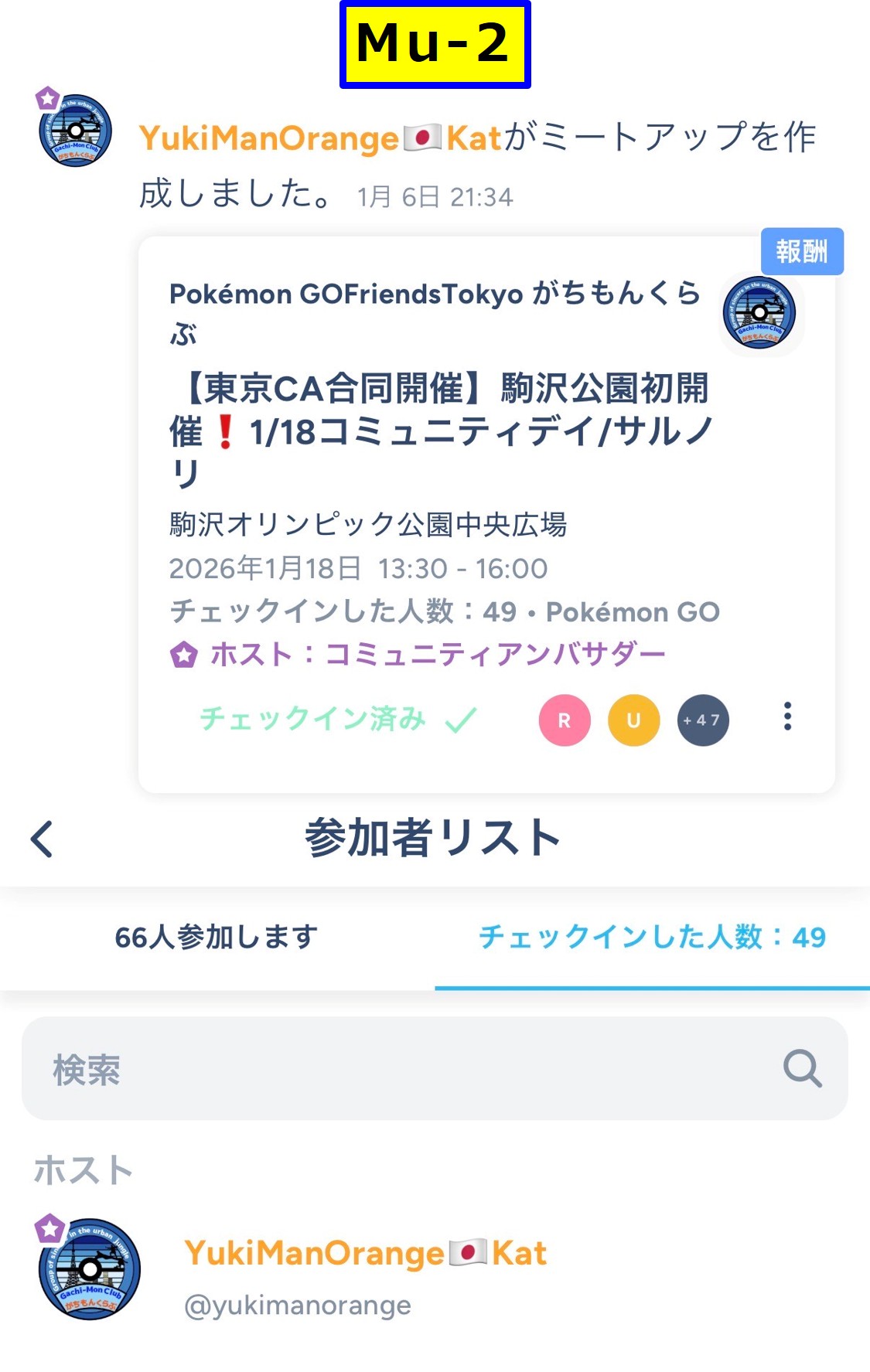Open the pink R attendee avatar
This screenshot has height=1372, width=870.
point(565,720)
